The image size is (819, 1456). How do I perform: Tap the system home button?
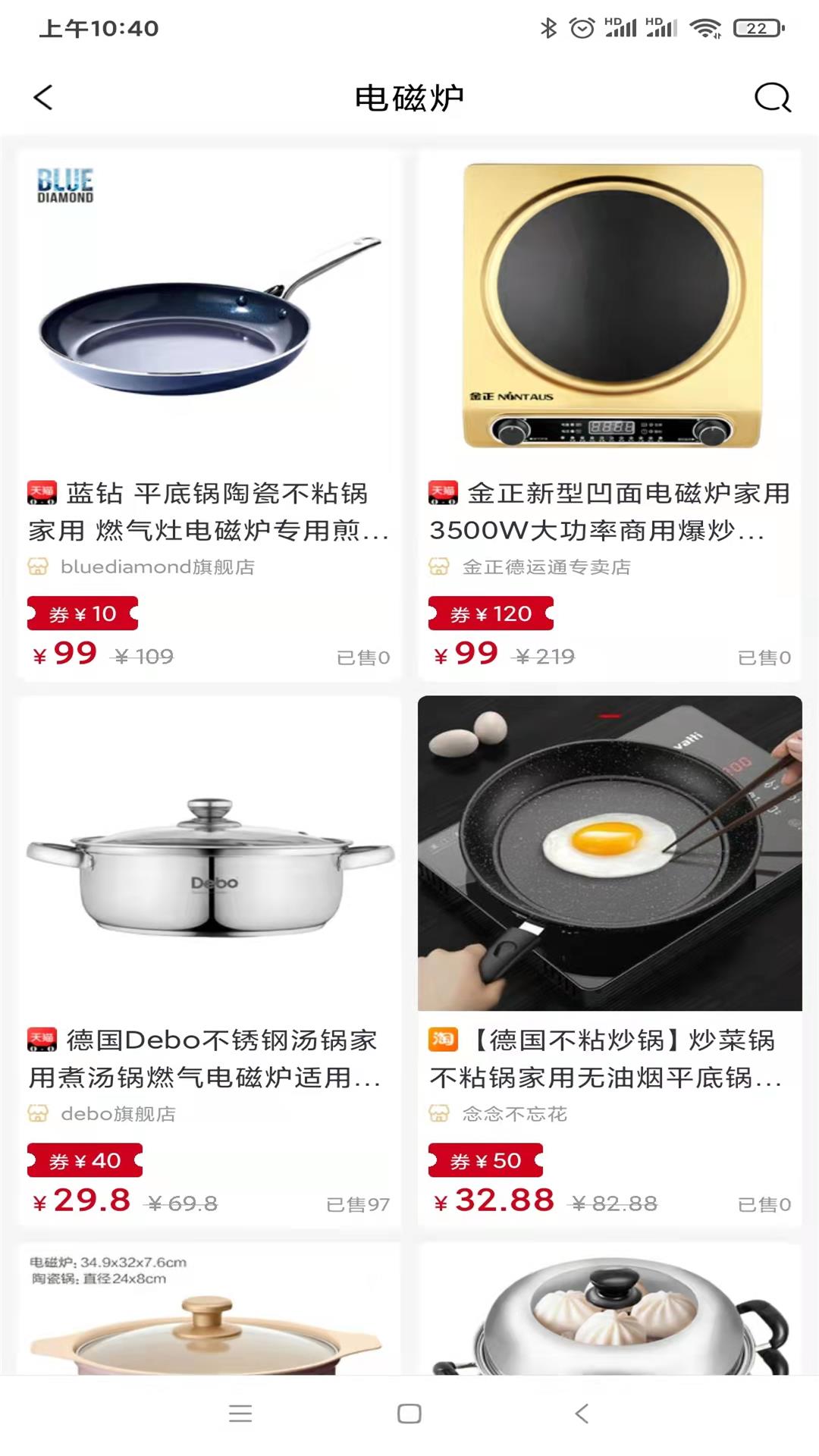[409, 1414]
